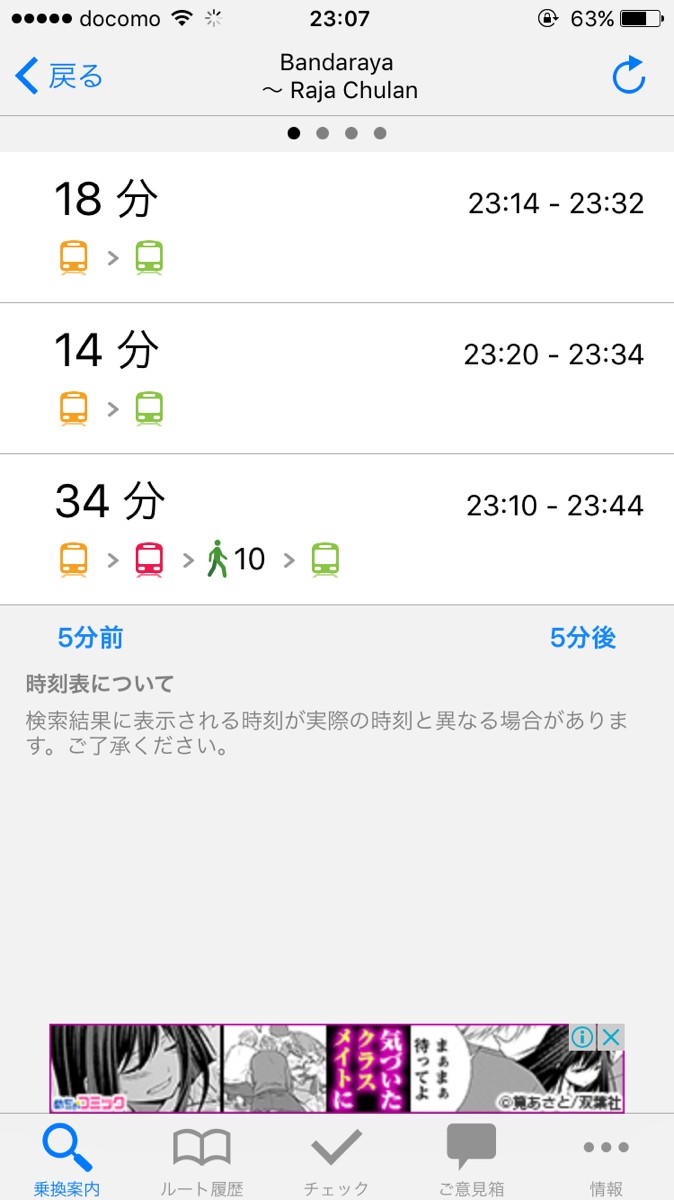Image resolution: width=674 pixels, height=1200 pixels.
Task: Go back with the 戻る button
Action: point(60,76)
